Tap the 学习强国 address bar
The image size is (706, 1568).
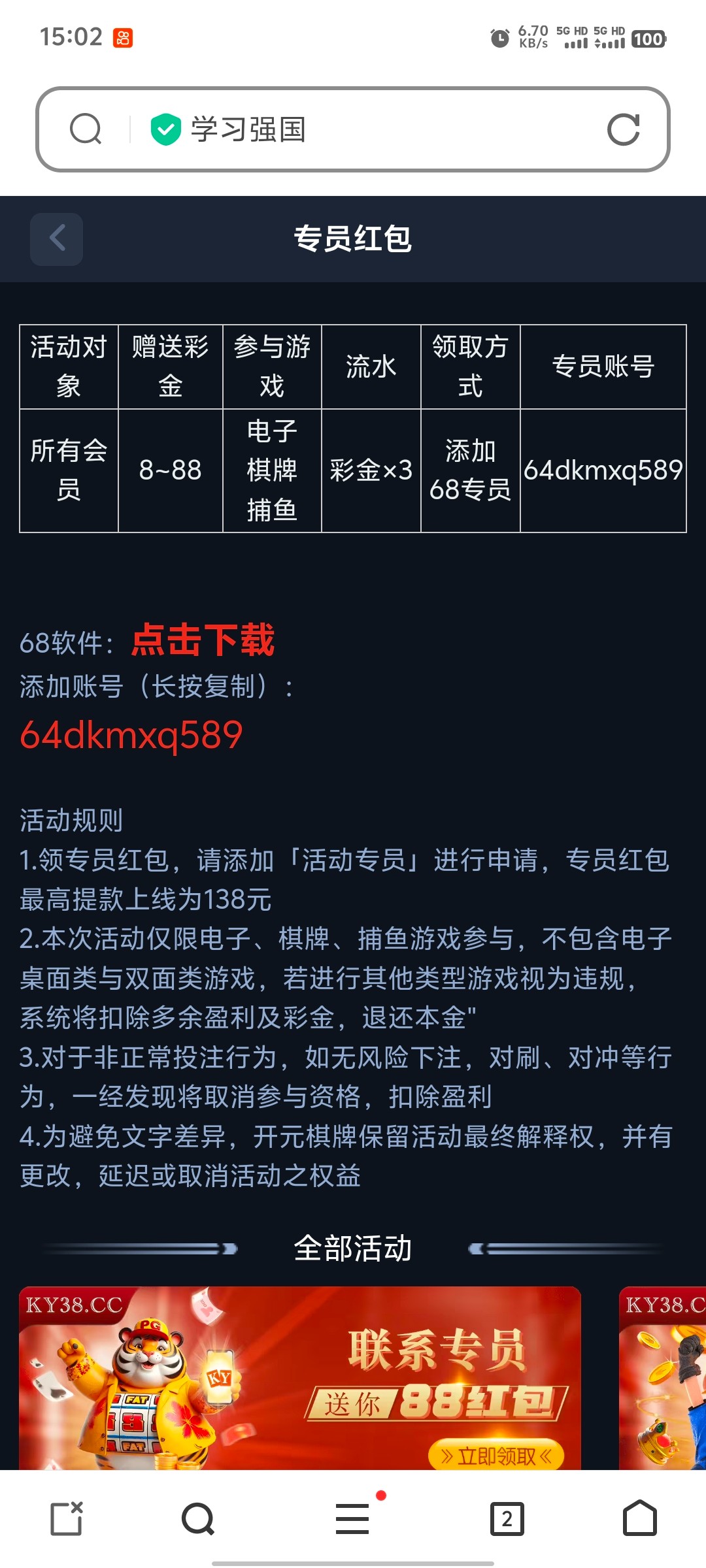click(x=366, y=129)
